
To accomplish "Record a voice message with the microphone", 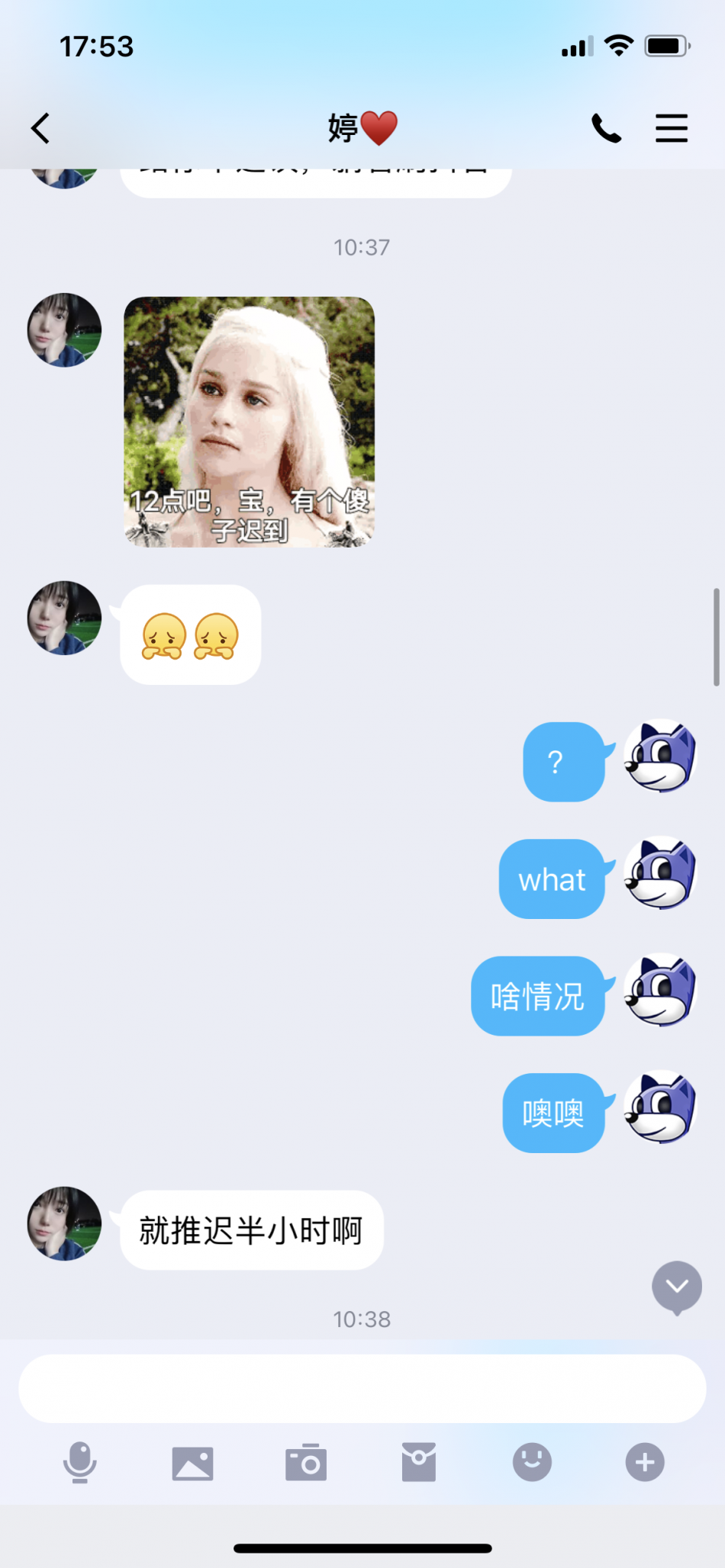I will 79,1462.
